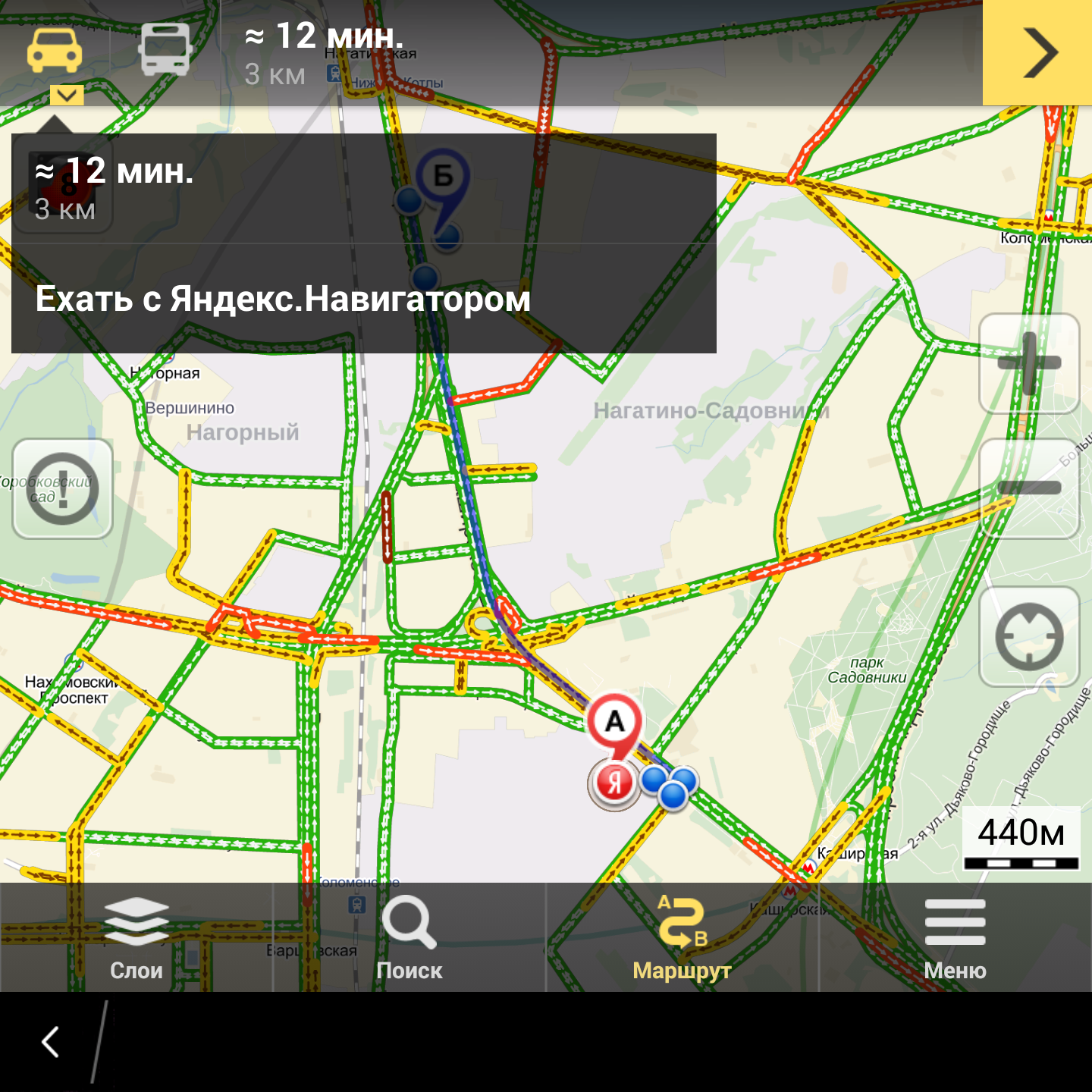
Task: Open the Поиск search tab
Action: [x=409, y=937]
